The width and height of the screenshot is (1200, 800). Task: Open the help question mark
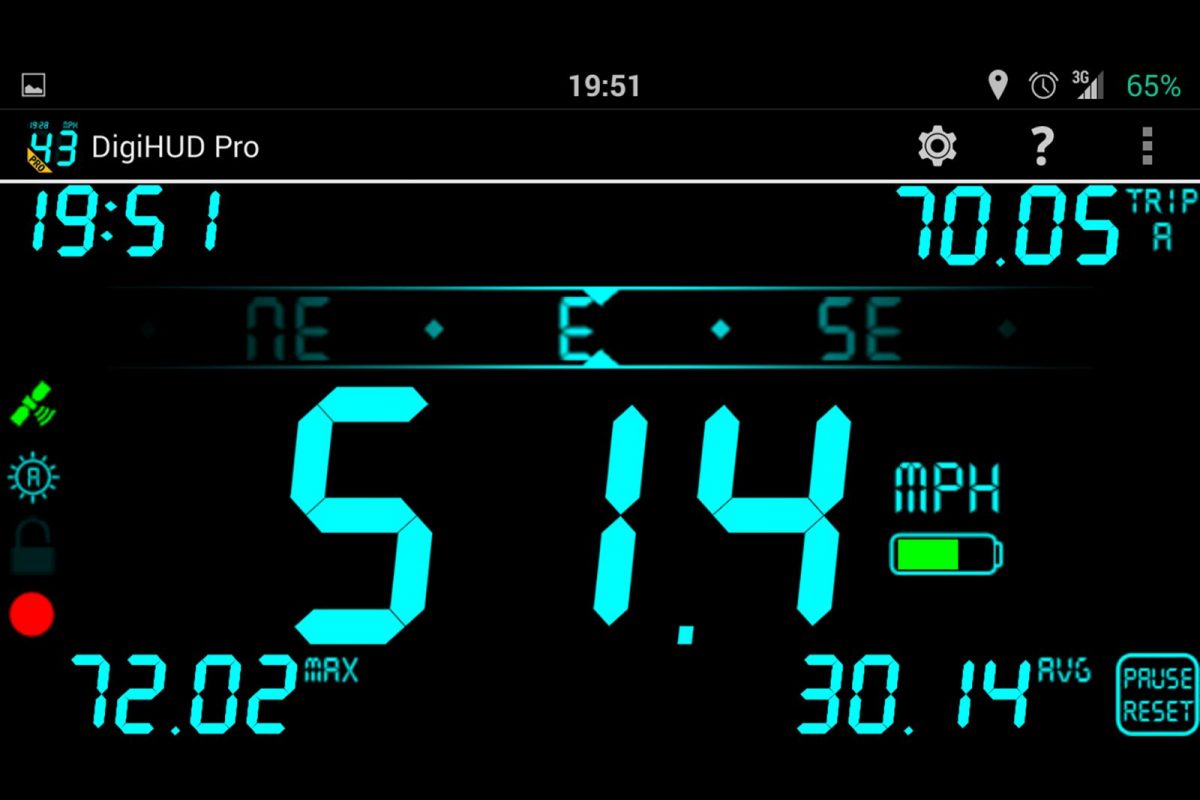point(1041,147)
